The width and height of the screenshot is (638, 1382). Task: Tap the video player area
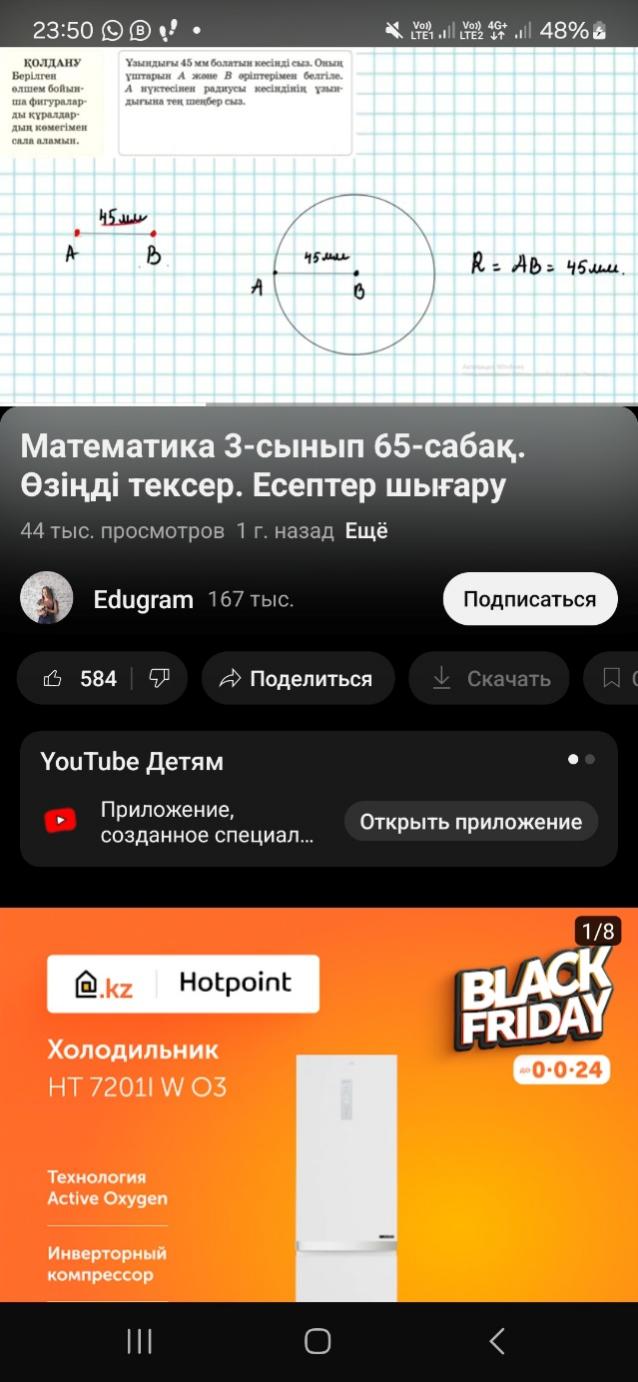click(319, 225)
